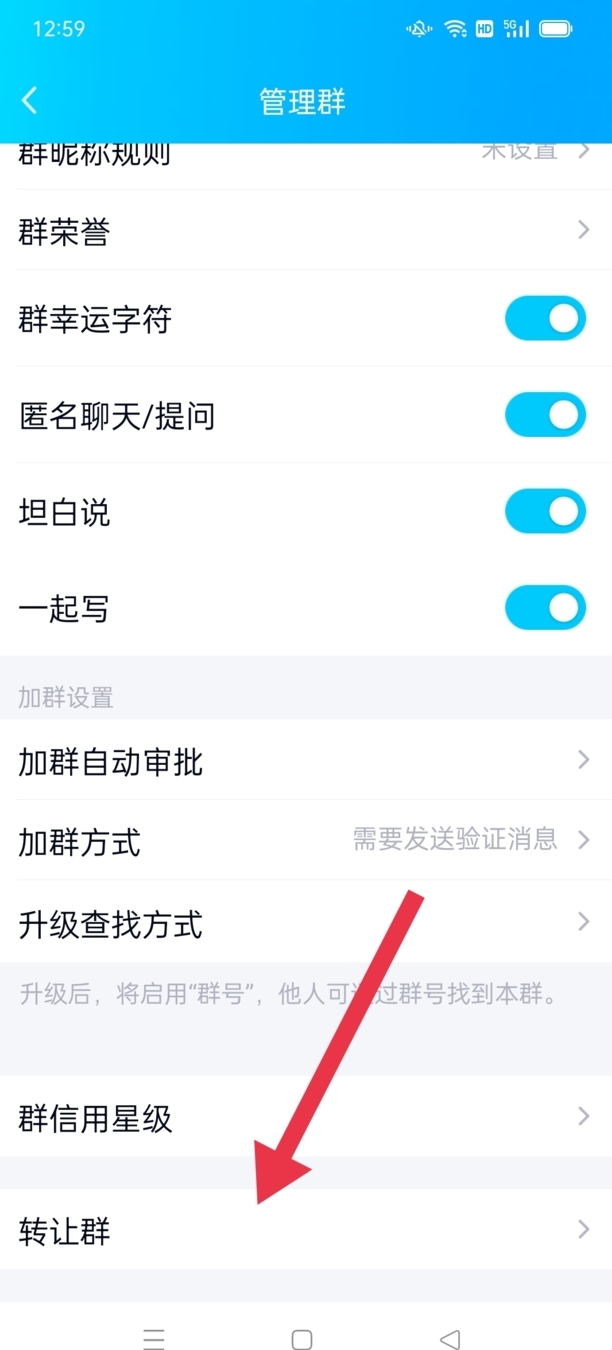View 群信用星级 details
The image size is (612, 1350).
pos(306,1116)
